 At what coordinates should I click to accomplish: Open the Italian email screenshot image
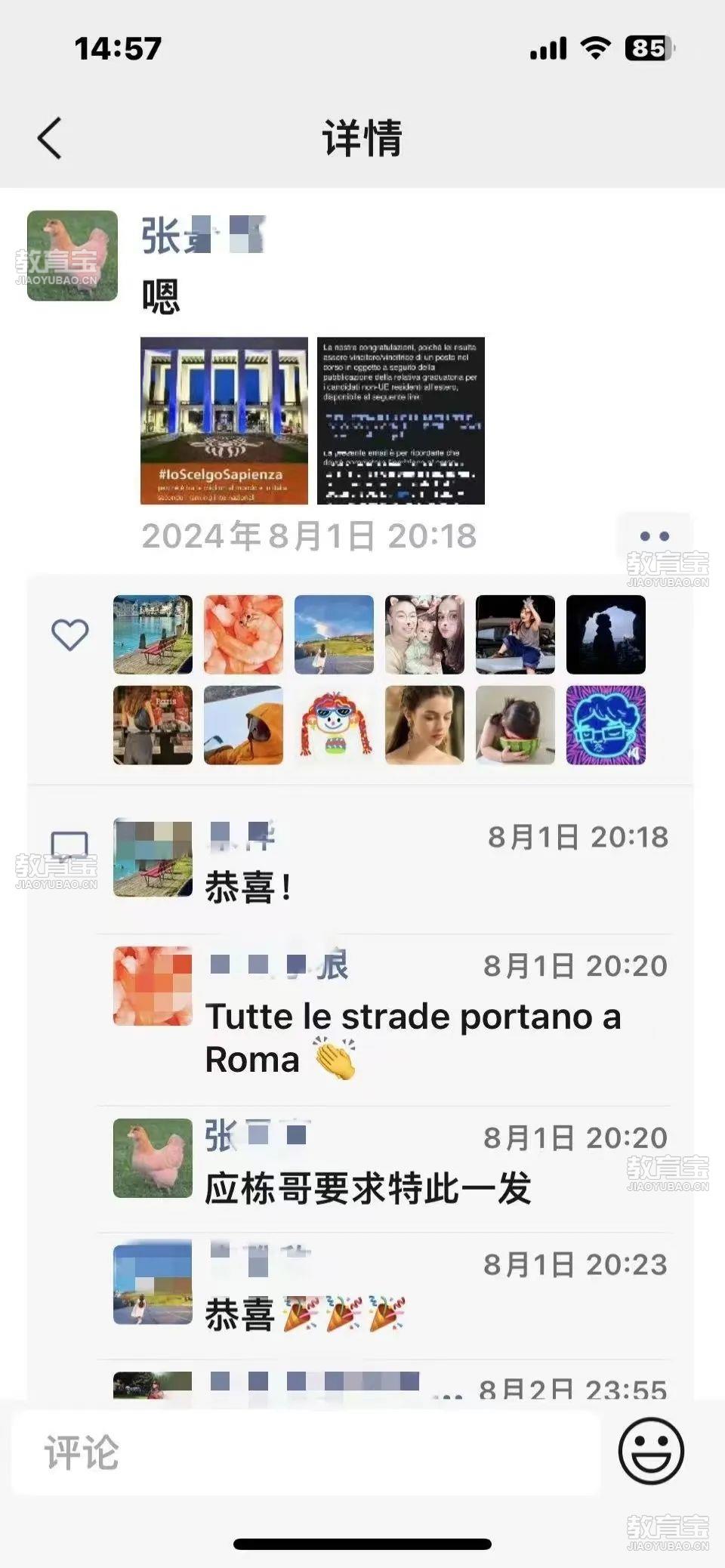pyautogui.click(x=400, y=421)
